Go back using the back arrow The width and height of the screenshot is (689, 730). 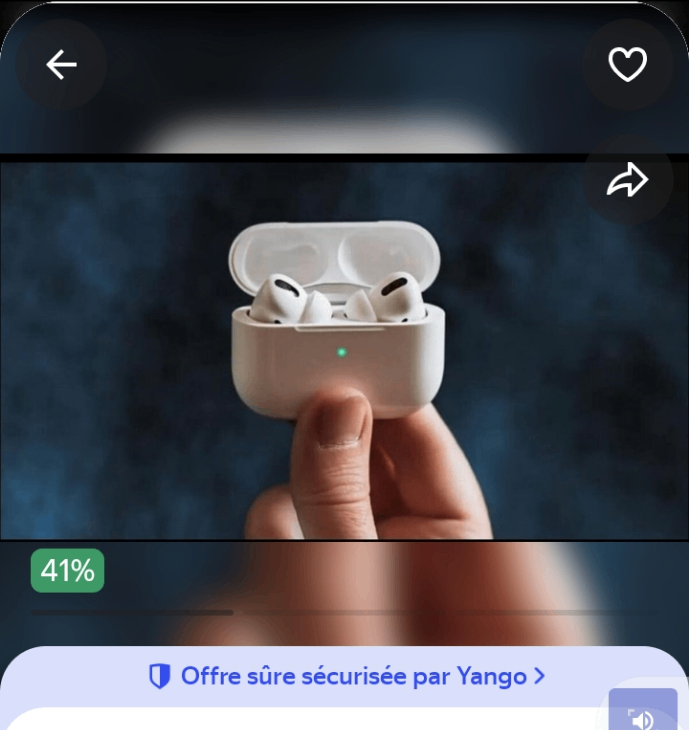61,65
